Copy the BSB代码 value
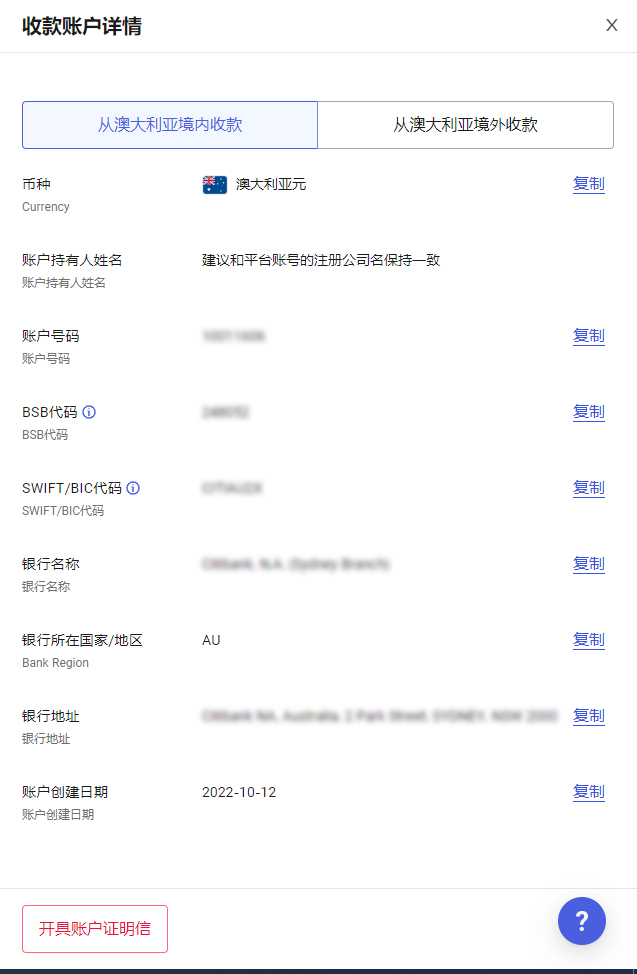The height and width of the screenshot is (974, 637). point(588,412)
